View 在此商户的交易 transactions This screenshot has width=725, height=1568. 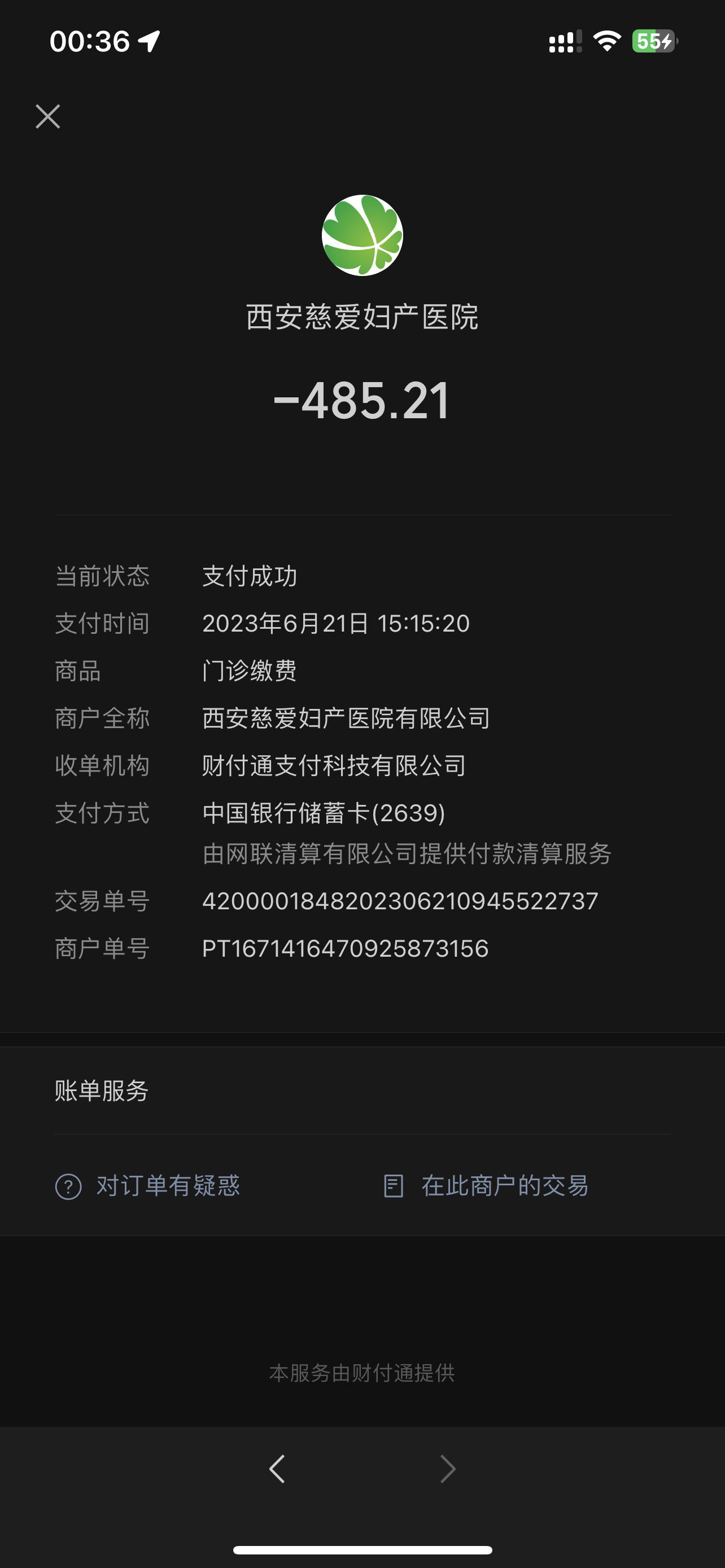tap(486, 1186)
